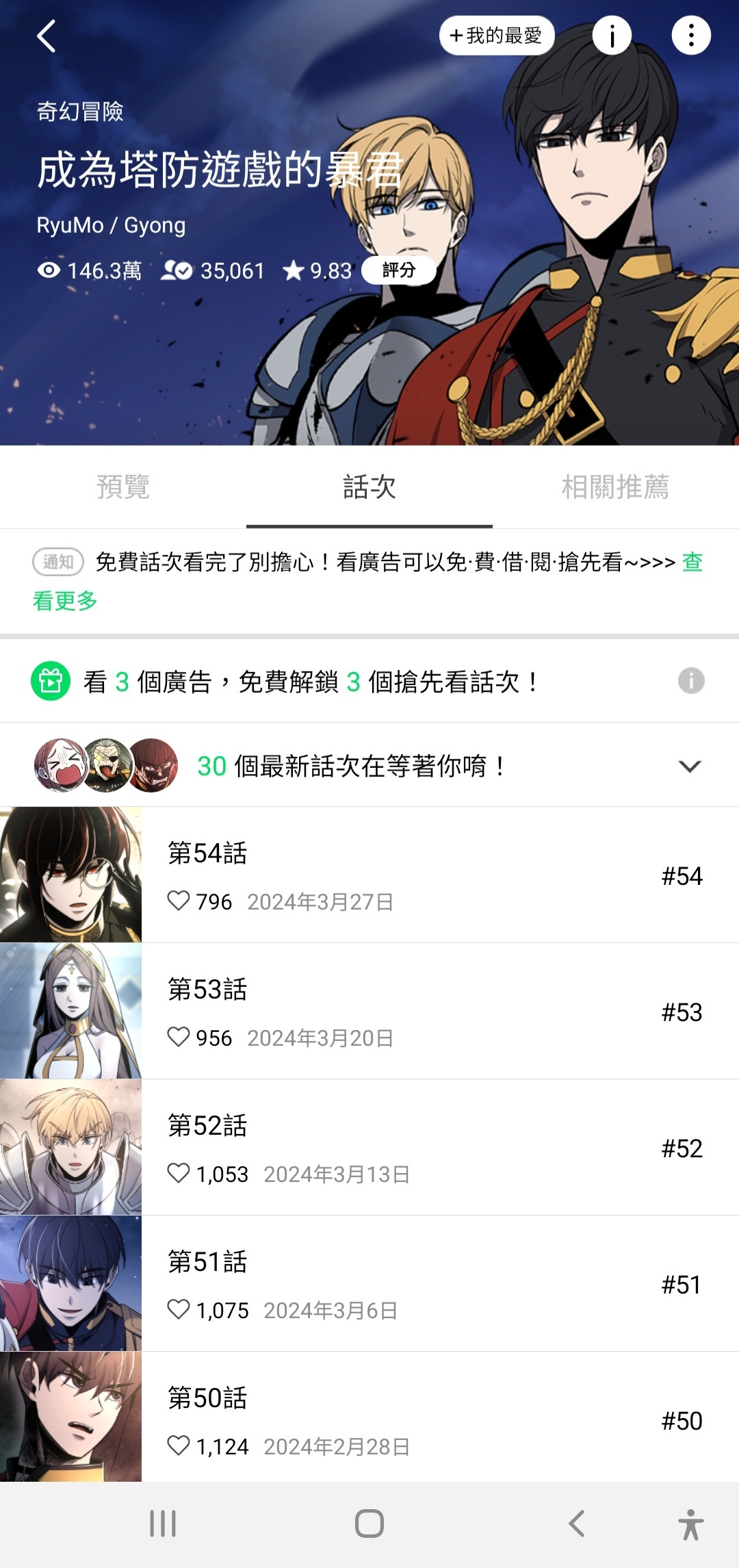Click the back arrow at top left
This screenshot has width=739, height=1568.
[45, 36]
